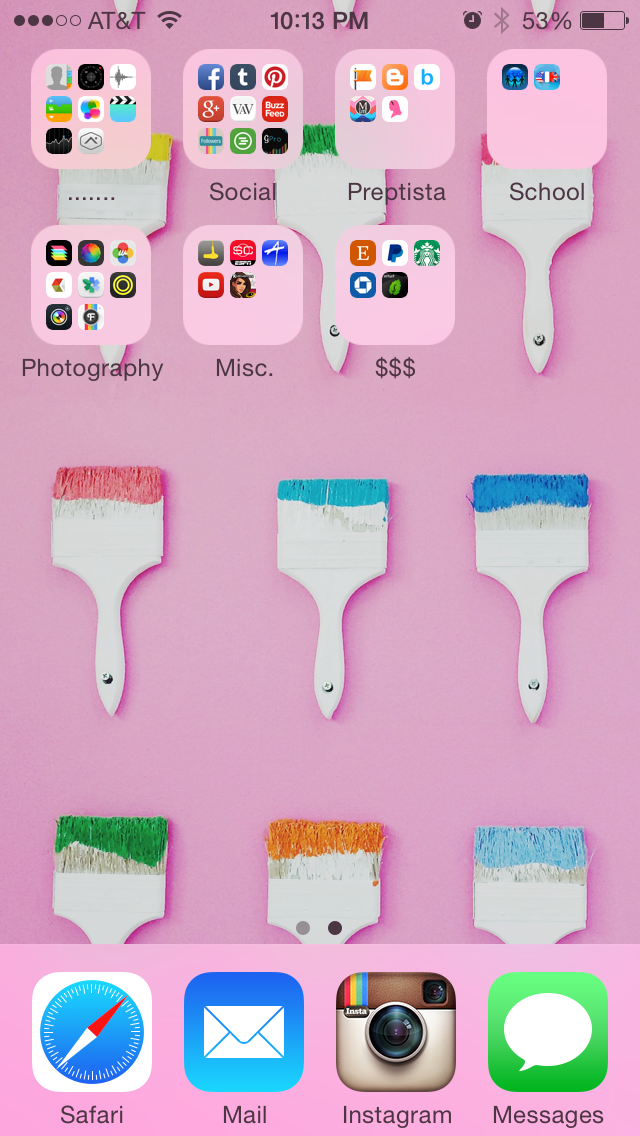Screen dimensions: 640x1136
Task: Open the Preptista folder
Action: (395, 109)
